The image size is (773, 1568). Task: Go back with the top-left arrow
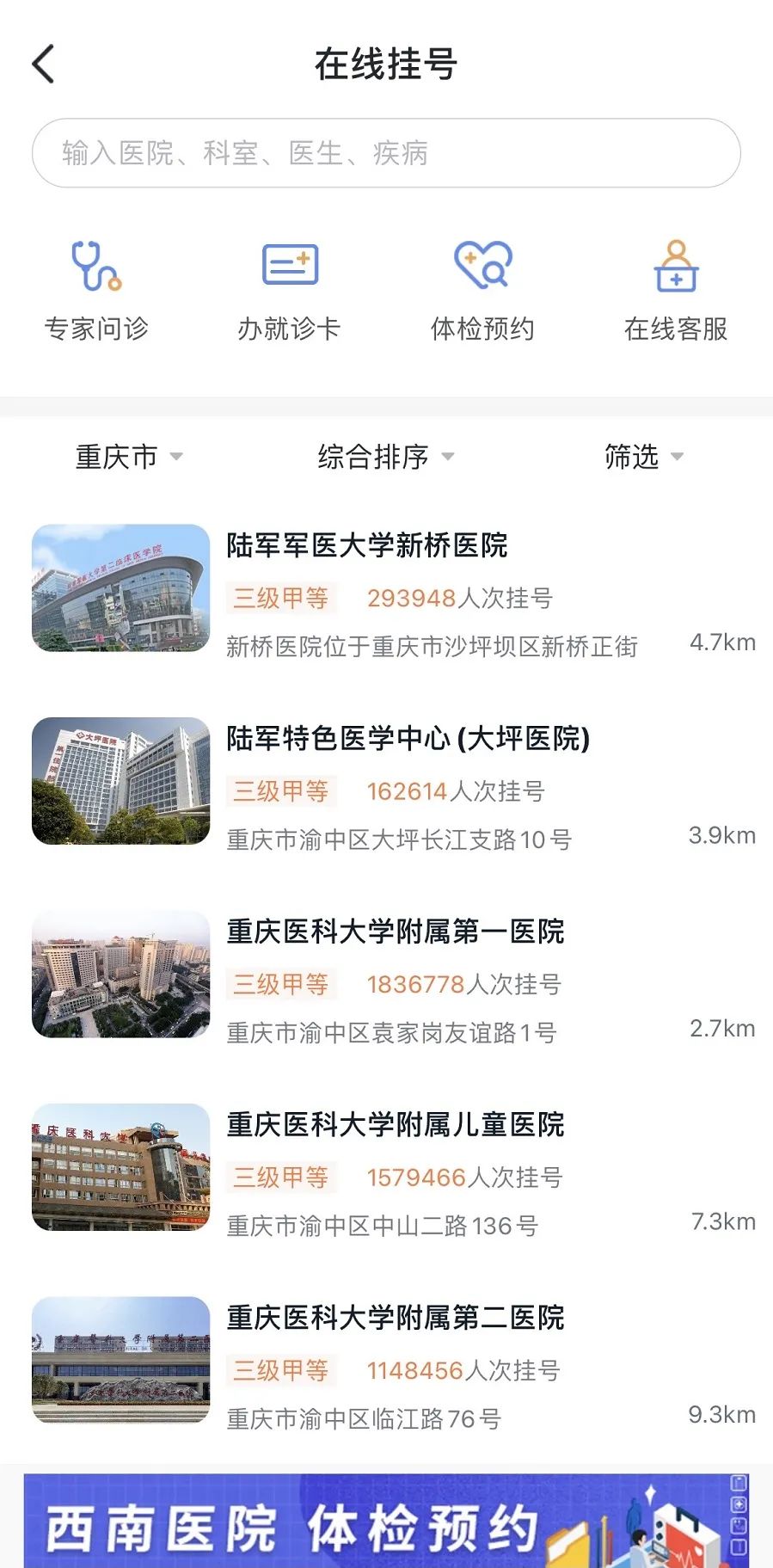pyautogui.click(x=43, y=64)
